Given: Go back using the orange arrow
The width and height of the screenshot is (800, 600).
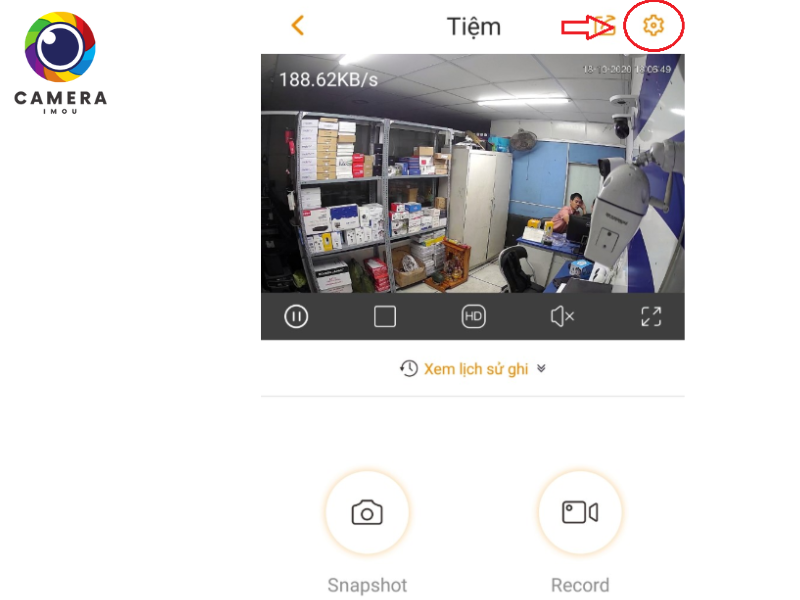Looking at the screenshot, I should tap(297, 26).
